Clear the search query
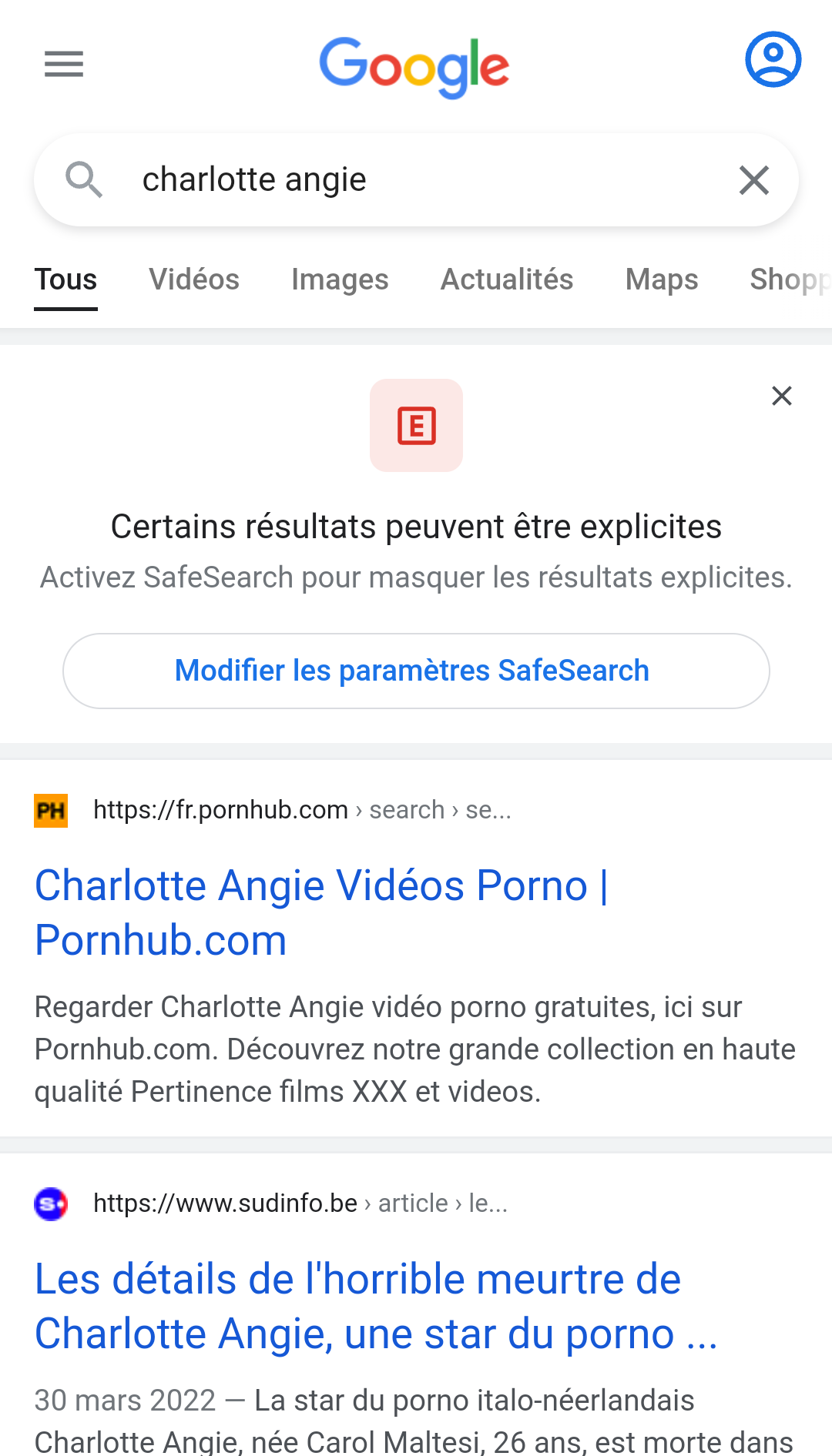 coord(754,180)
